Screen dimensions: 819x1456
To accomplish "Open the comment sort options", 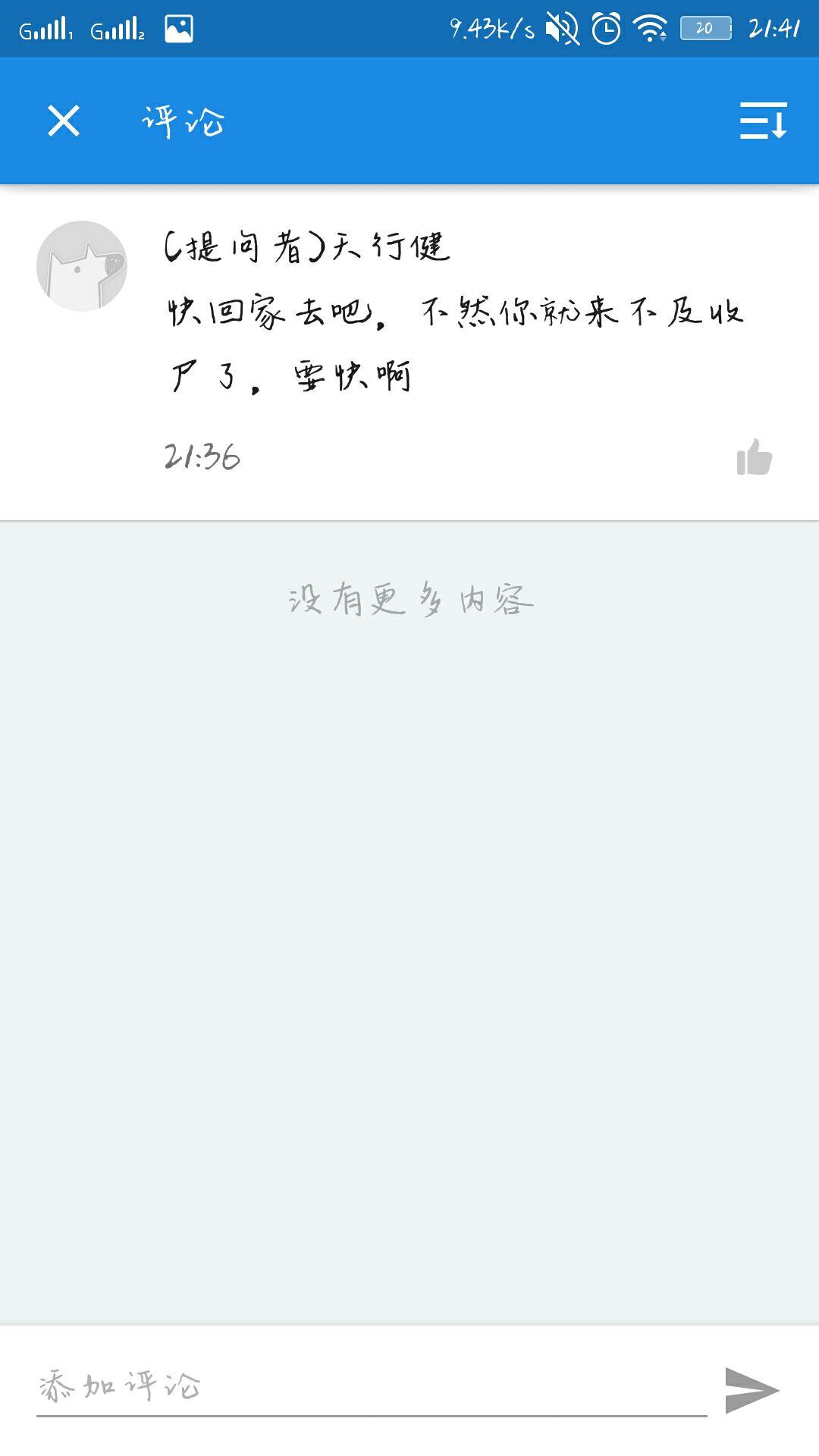I will point(763,121).
